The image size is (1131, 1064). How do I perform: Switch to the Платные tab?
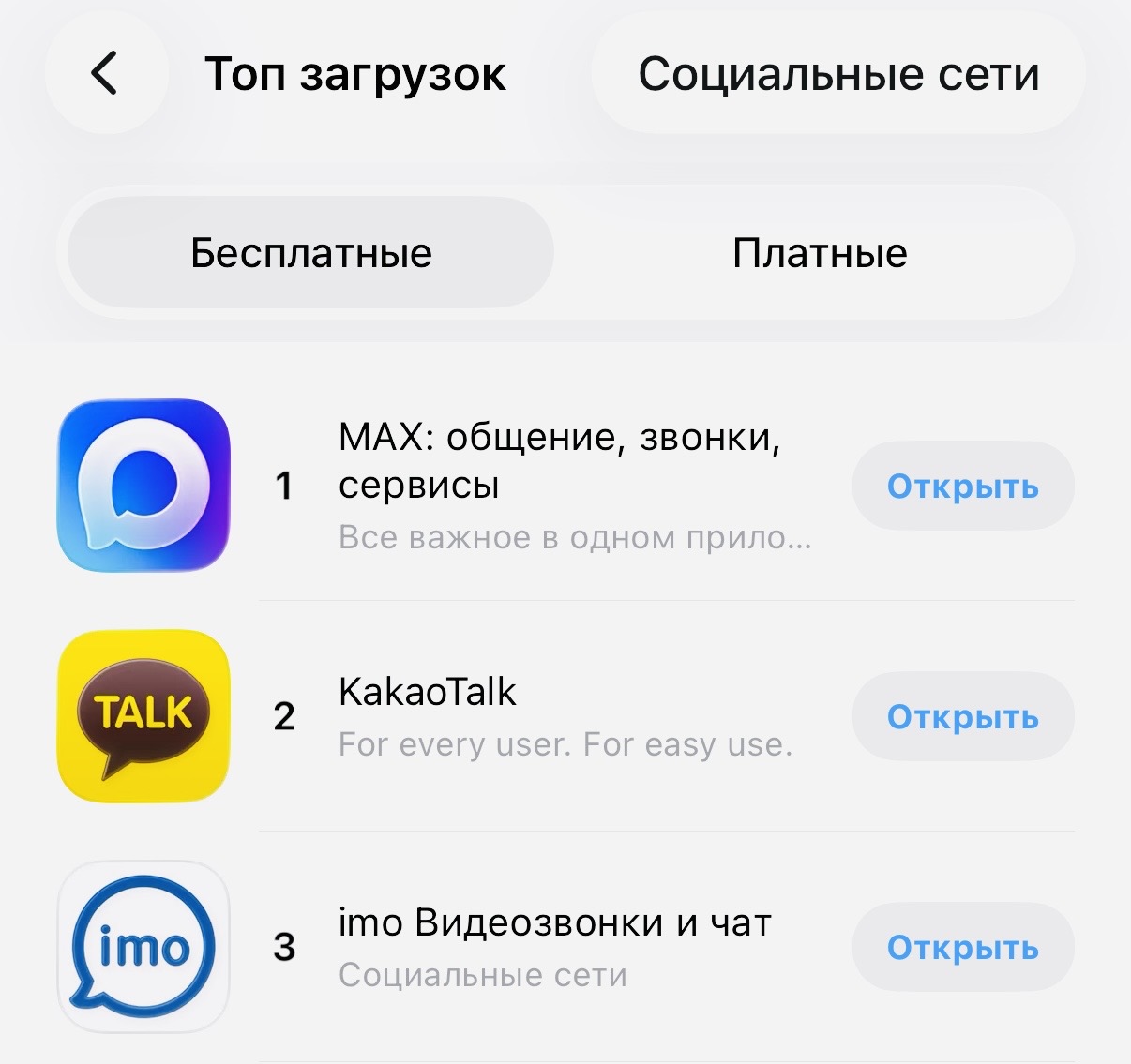click(819, 253)
